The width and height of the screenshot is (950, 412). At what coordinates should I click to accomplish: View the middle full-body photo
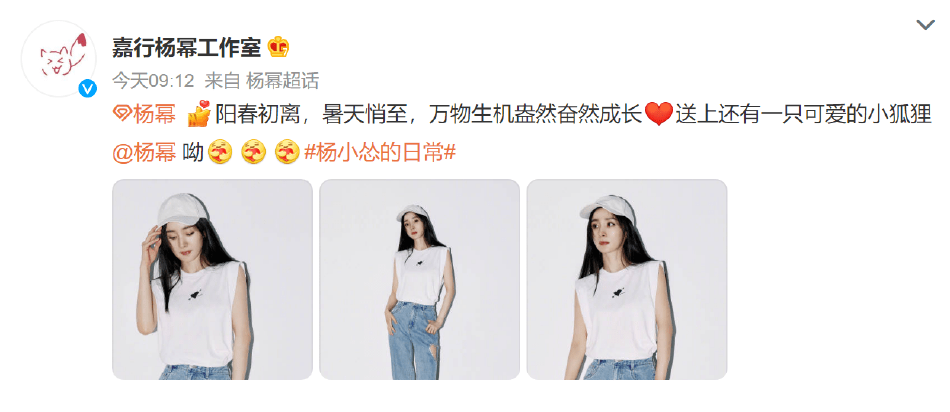(419, 279)
